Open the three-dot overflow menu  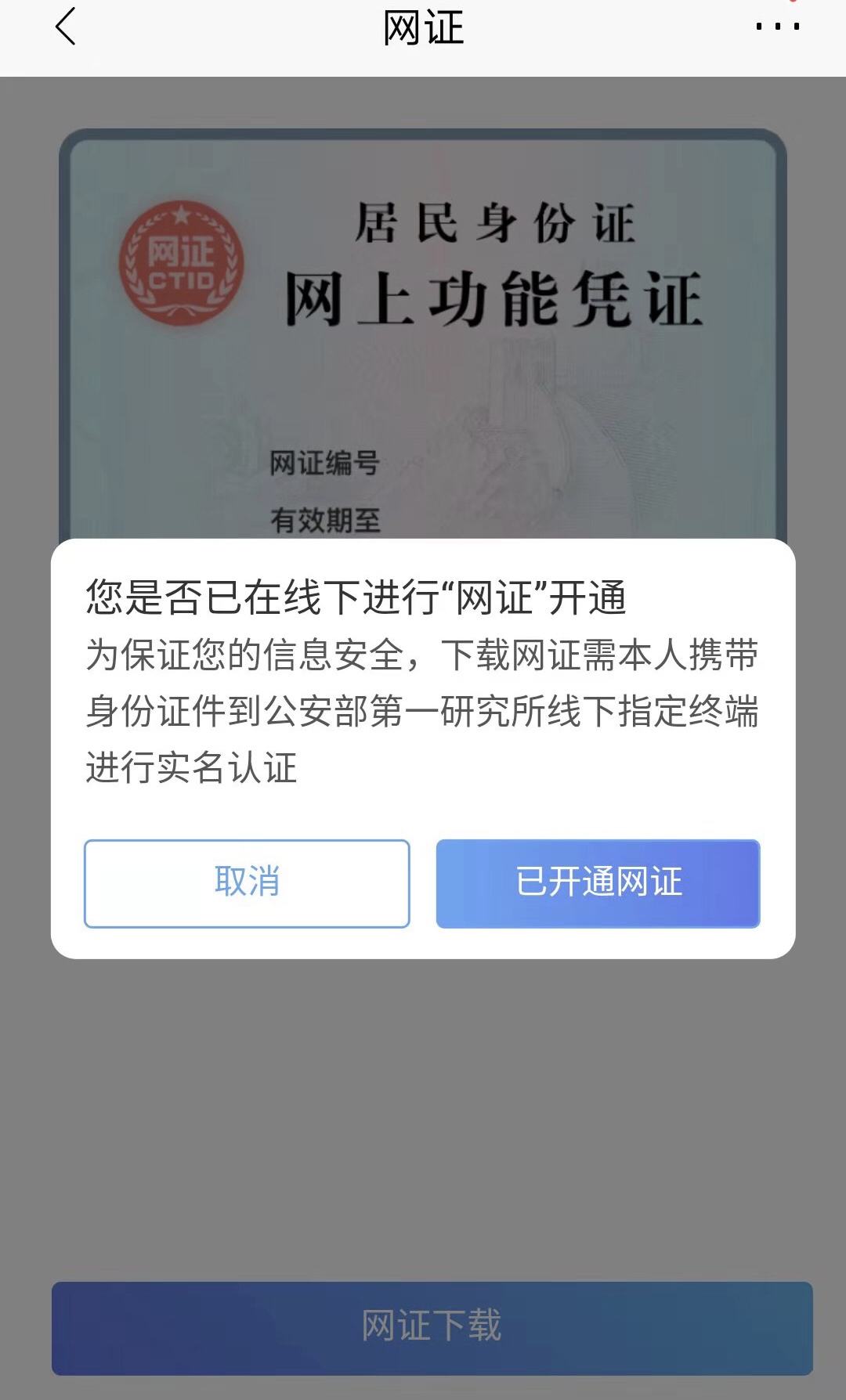pyautogui.click(x=777, y=27)
